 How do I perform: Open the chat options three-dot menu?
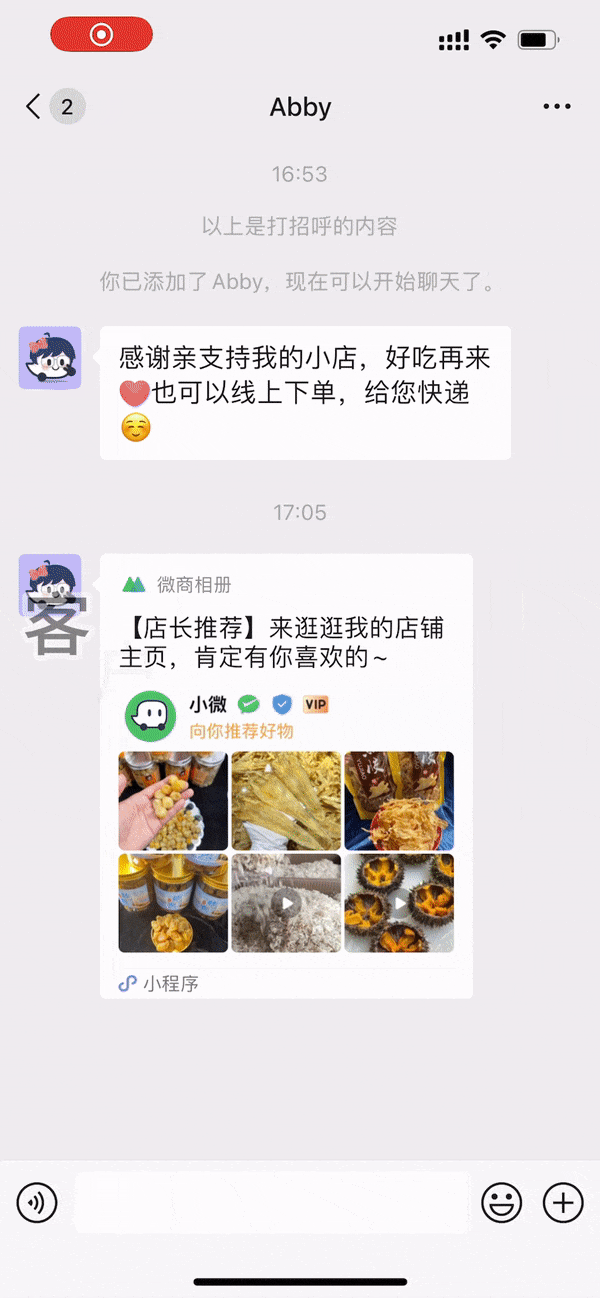click(556, 107)
